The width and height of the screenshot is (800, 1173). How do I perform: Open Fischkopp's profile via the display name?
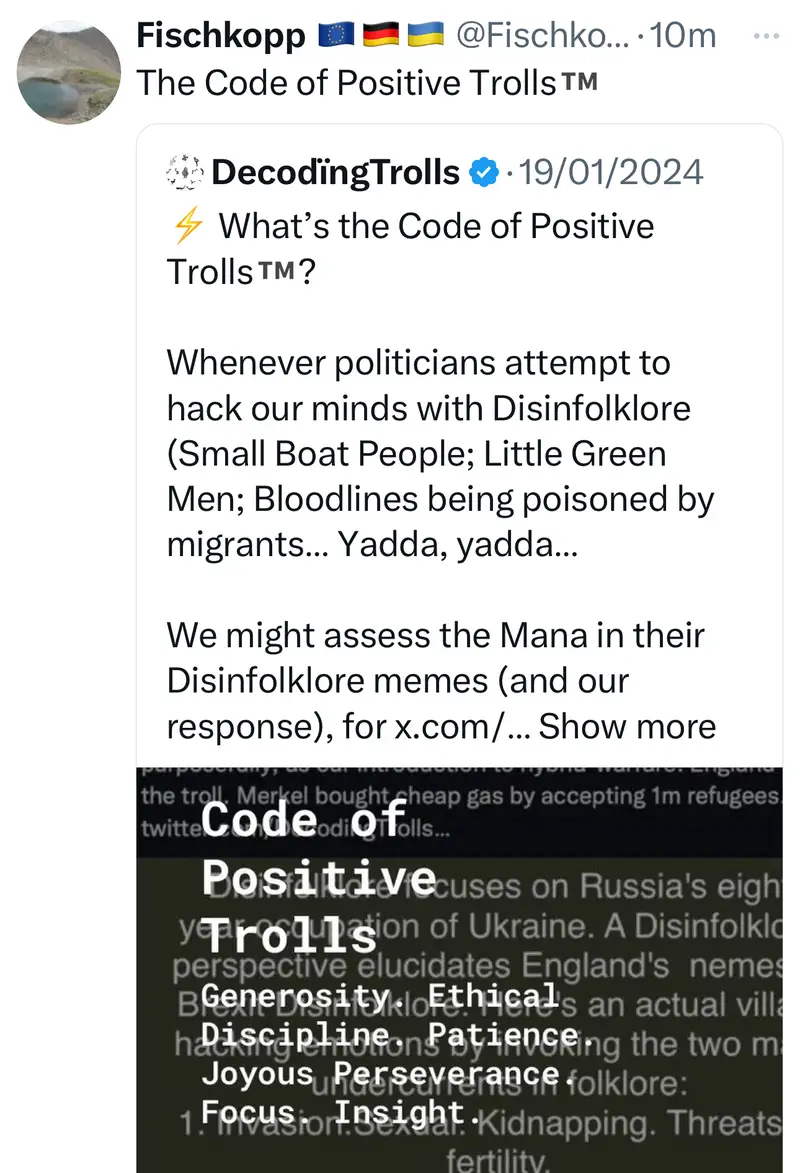tap(221, 36)
